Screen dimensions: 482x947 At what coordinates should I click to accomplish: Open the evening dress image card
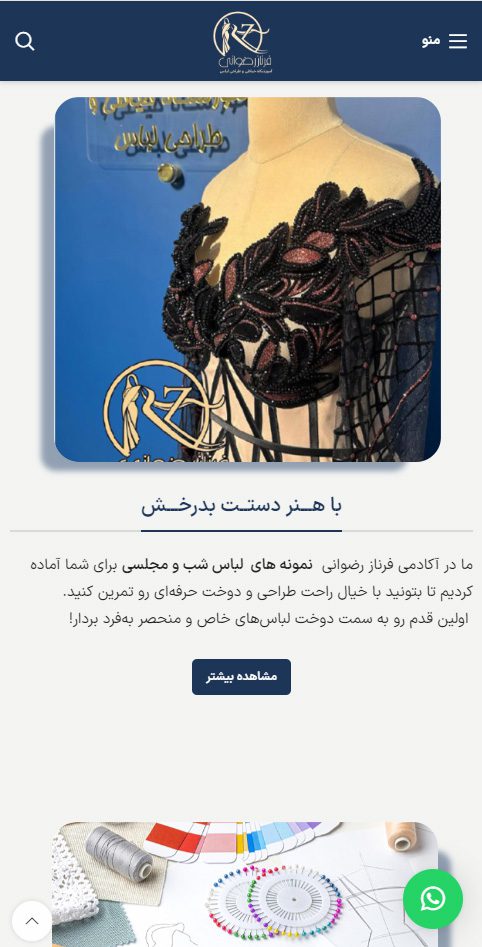pyautogui.click(x=248, y=280)
